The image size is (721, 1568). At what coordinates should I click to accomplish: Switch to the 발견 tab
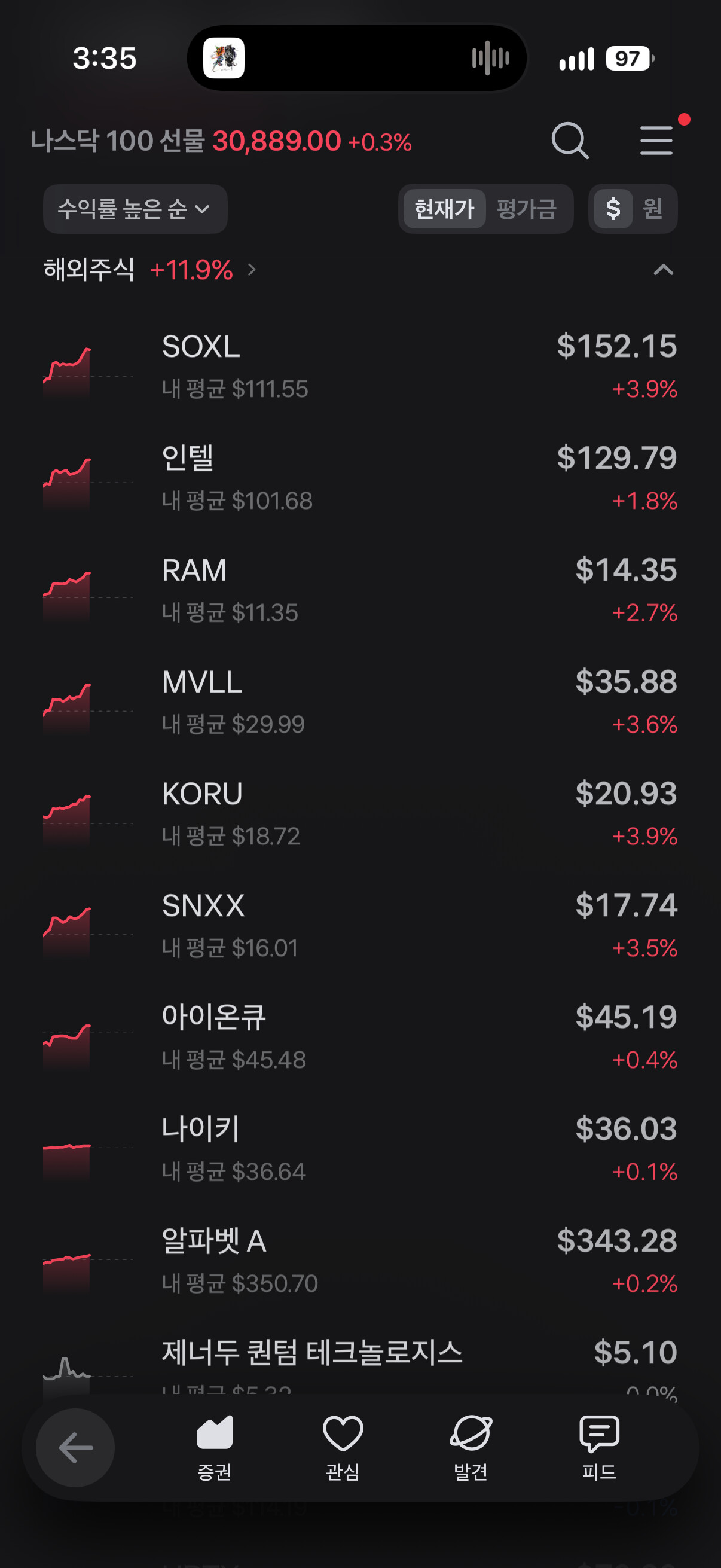click(x=471, y=1448)
